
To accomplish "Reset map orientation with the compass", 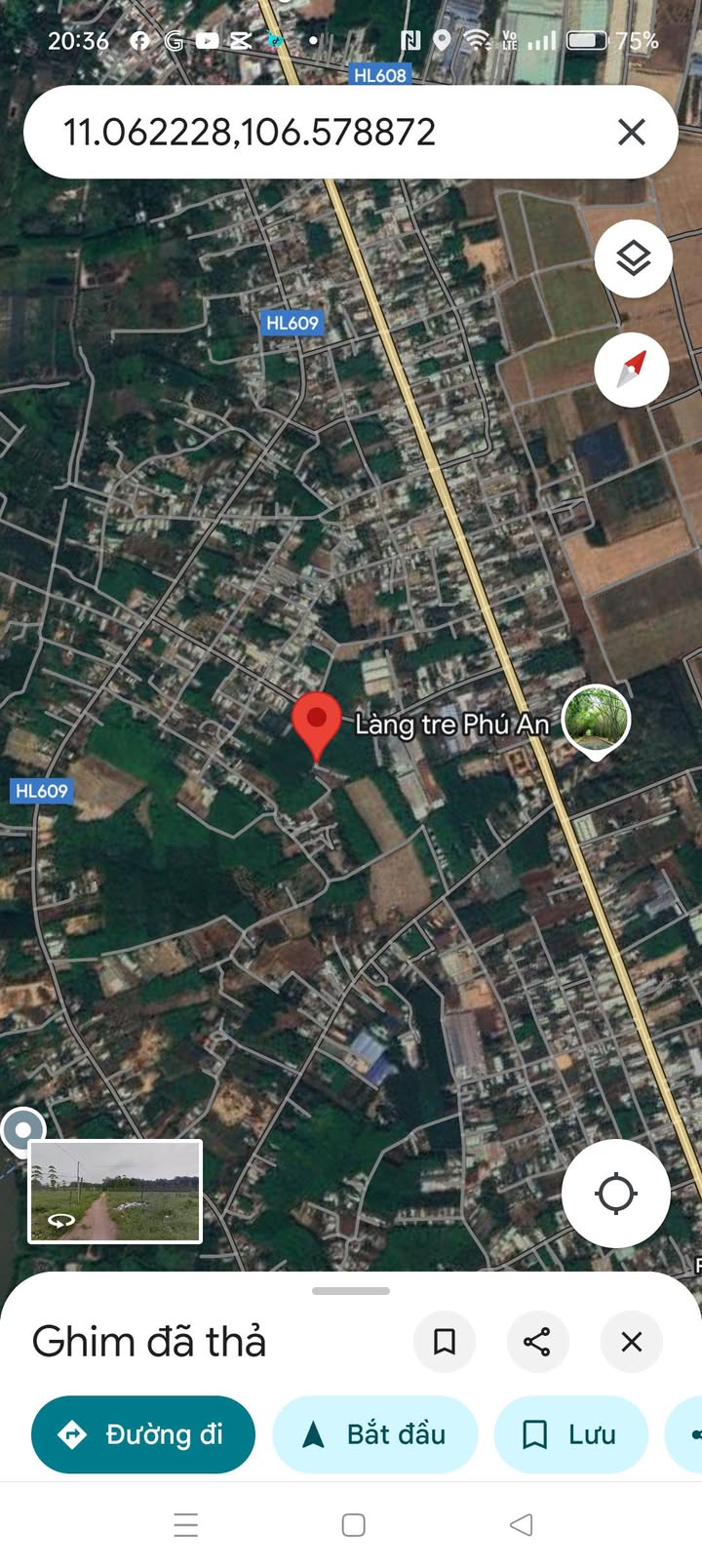I will tap(632, 370).
